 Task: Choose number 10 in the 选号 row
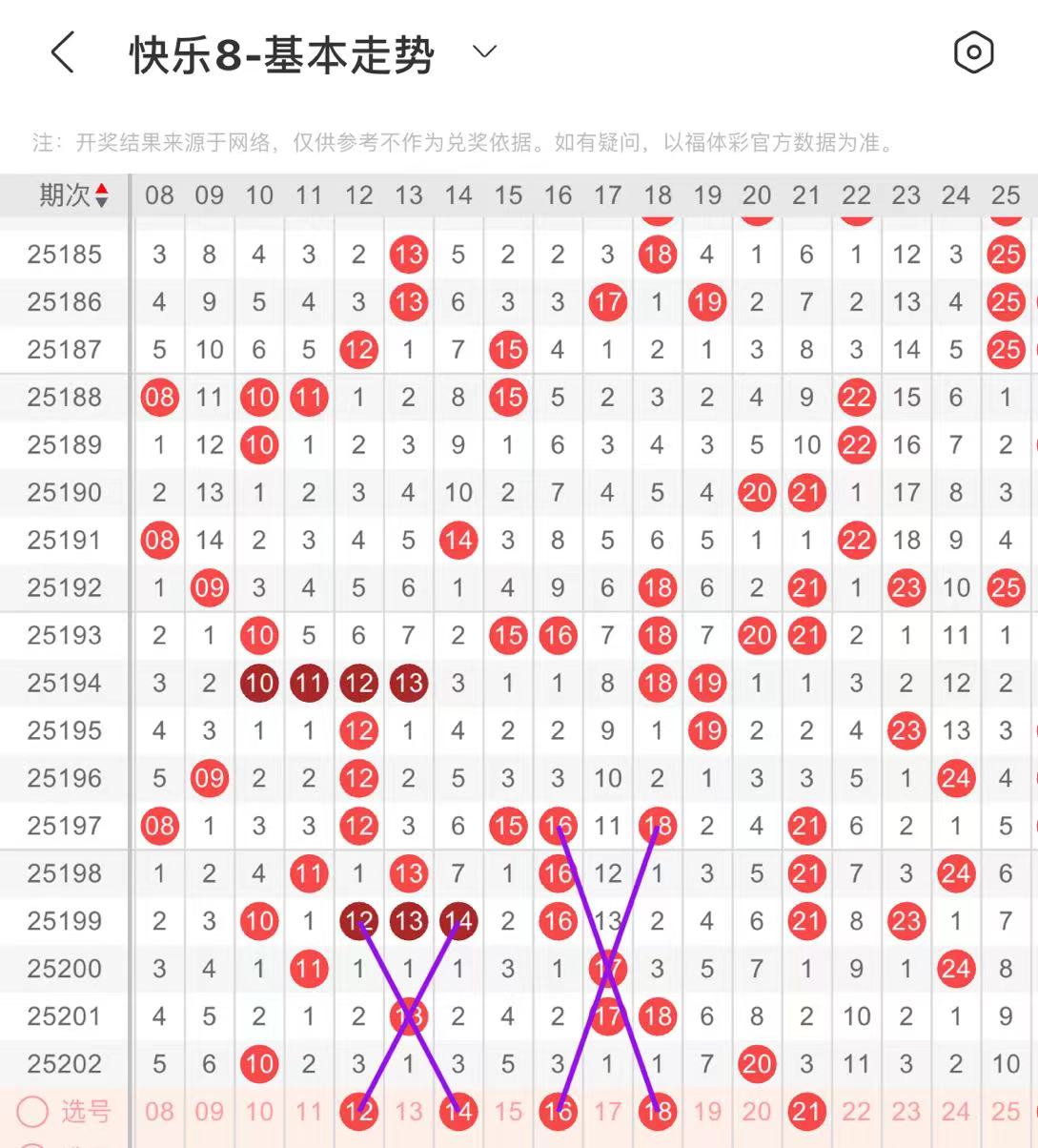coord(259,1112)
